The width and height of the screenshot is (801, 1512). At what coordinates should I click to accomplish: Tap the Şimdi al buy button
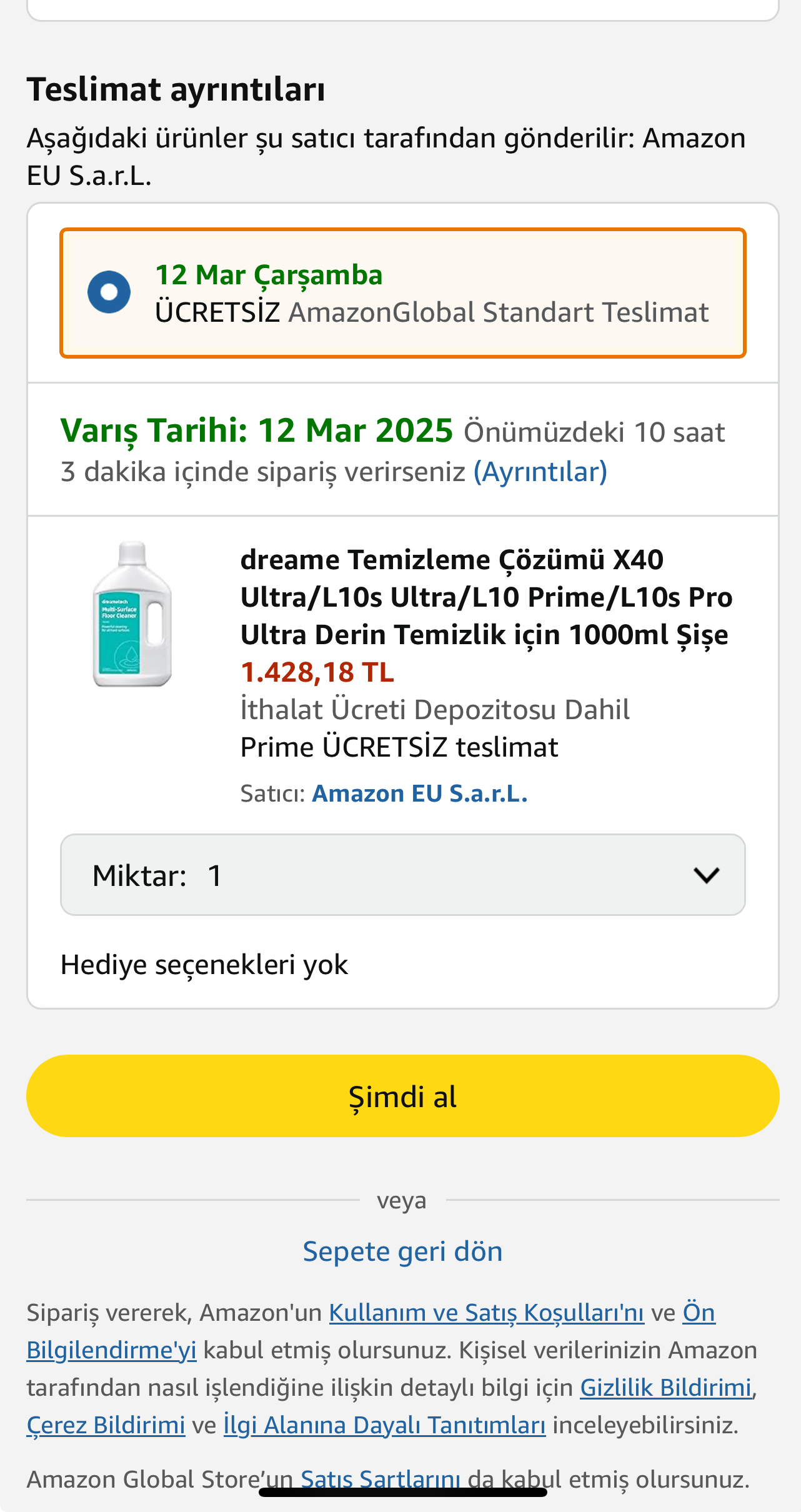click(x=402, y=1096)
